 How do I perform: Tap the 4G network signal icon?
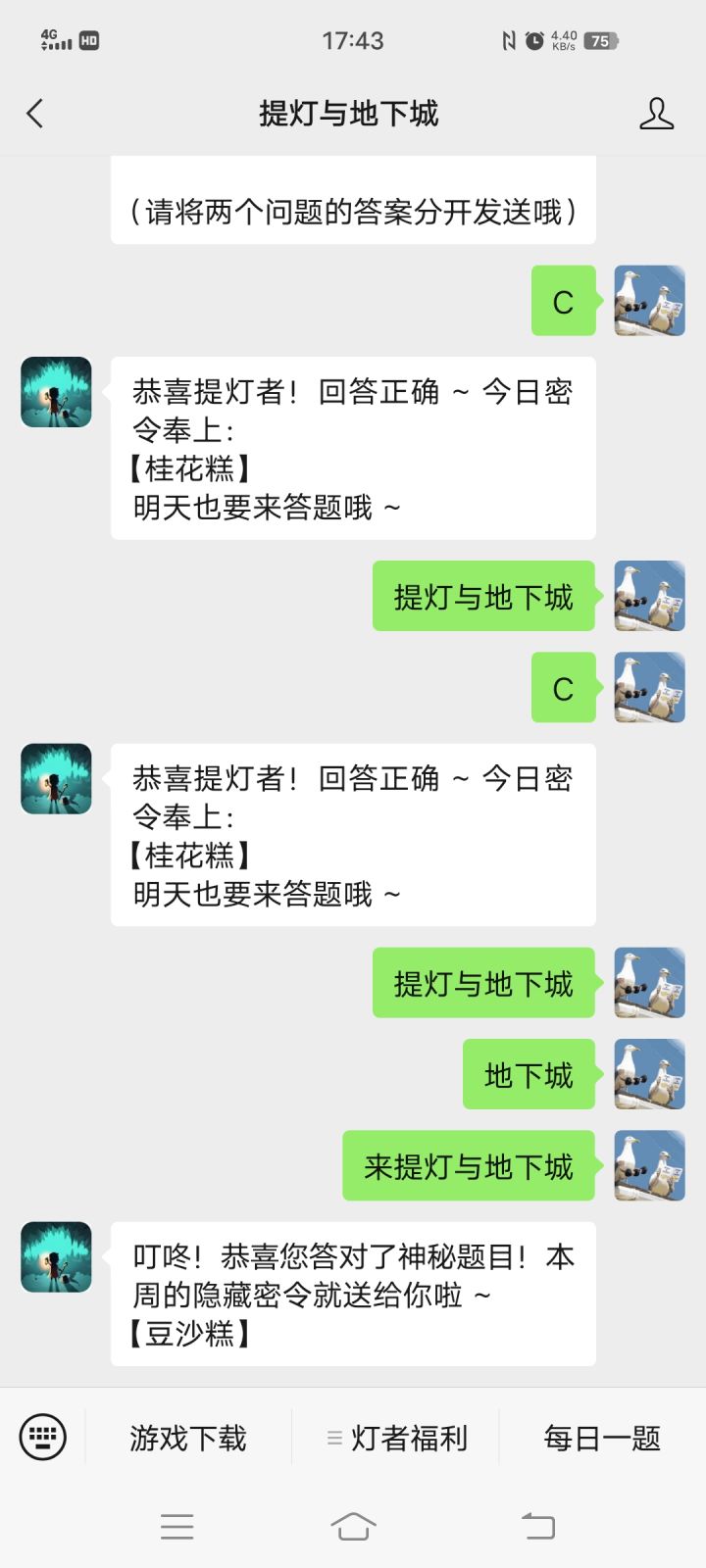54,40
